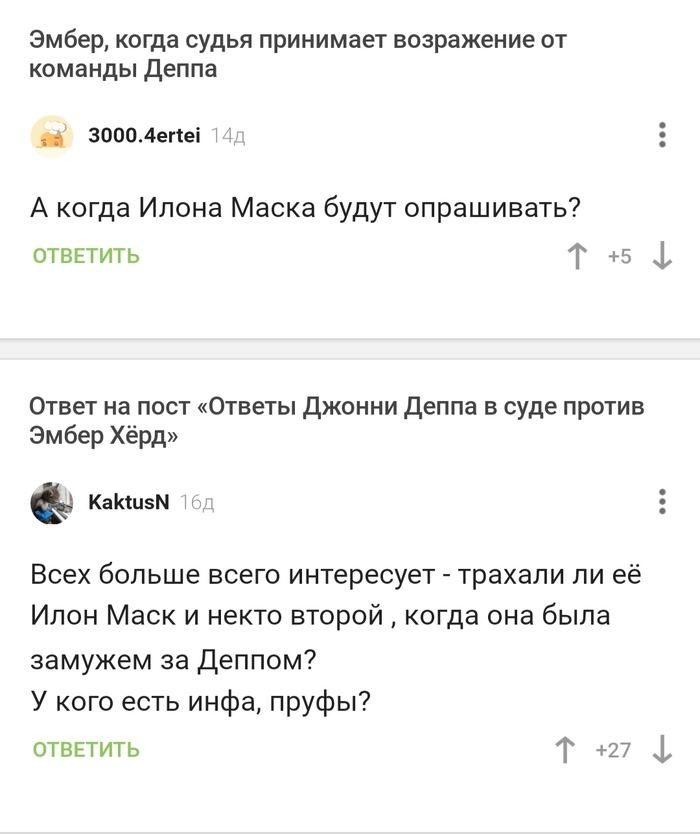
Task: Reply to KaktusN's comment
Action: [x=86, y=749]
